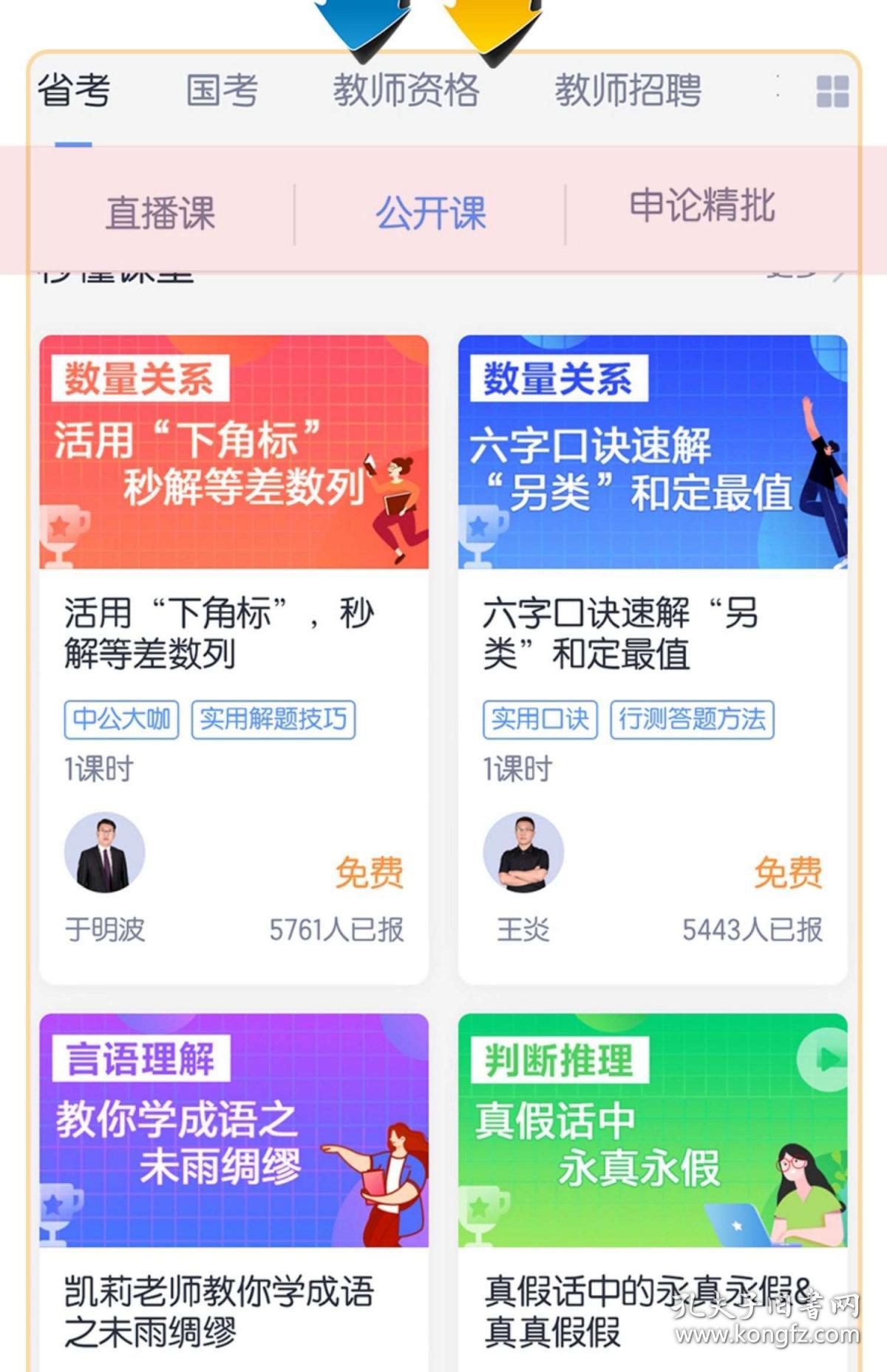887x1372 pixels.
Task: Open the grid menu icon at top right
Action: tap(832, 91)
